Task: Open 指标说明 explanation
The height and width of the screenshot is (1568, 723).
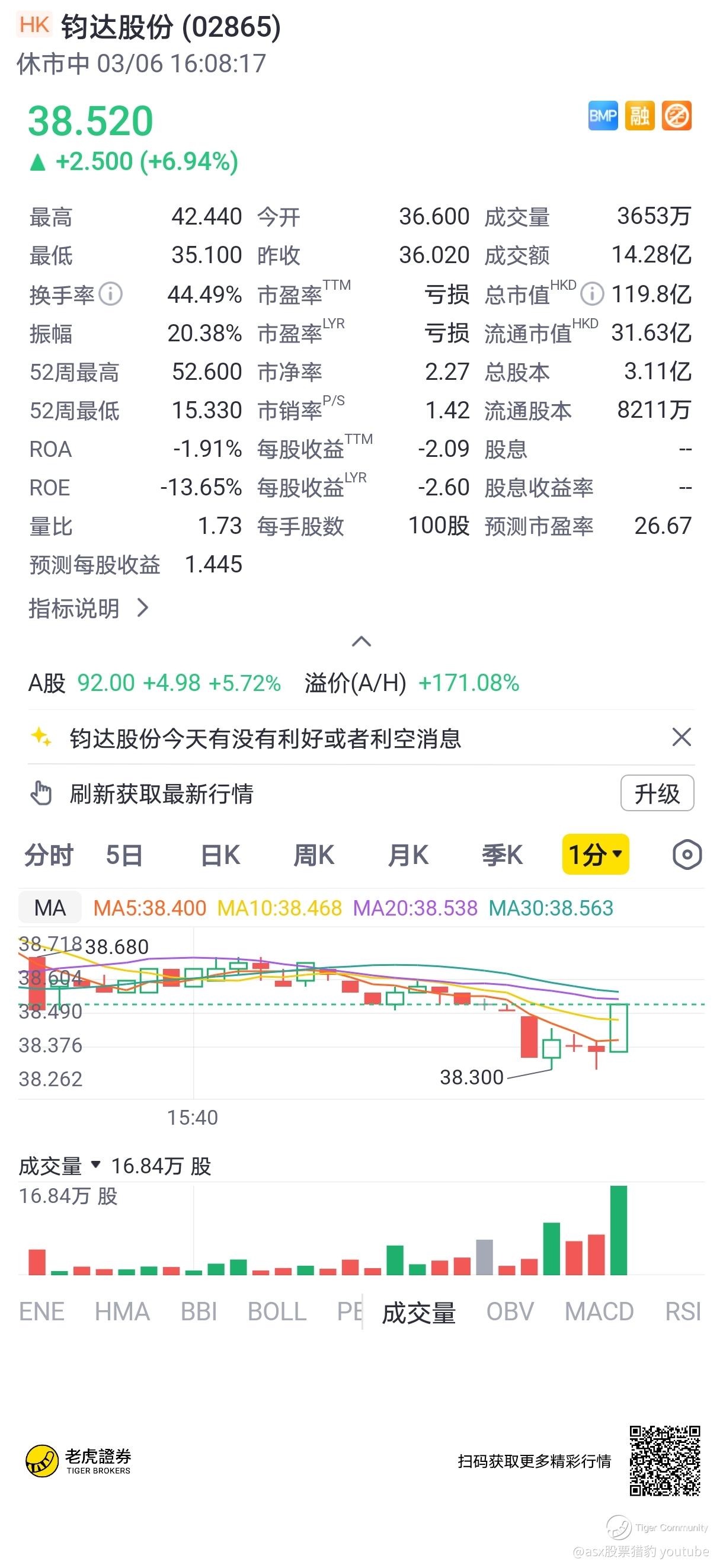Action: click(89, 608)
